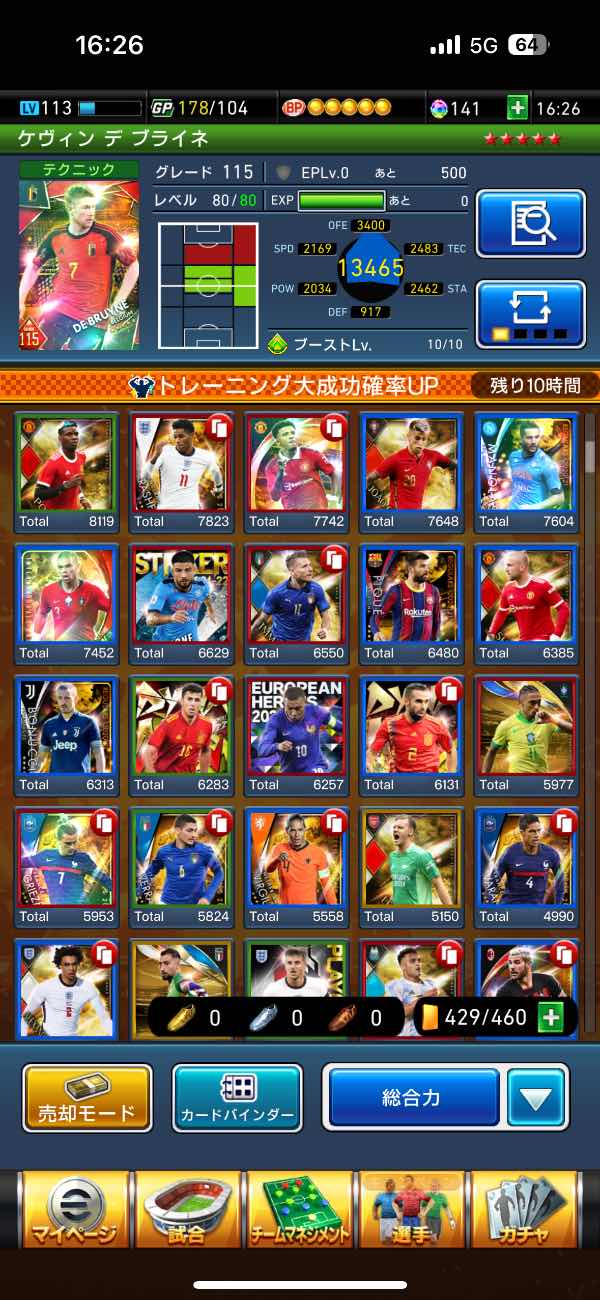Switch to the 試合 match tab
Viewport: 600px width, 1300px height.
point(188,1210)
